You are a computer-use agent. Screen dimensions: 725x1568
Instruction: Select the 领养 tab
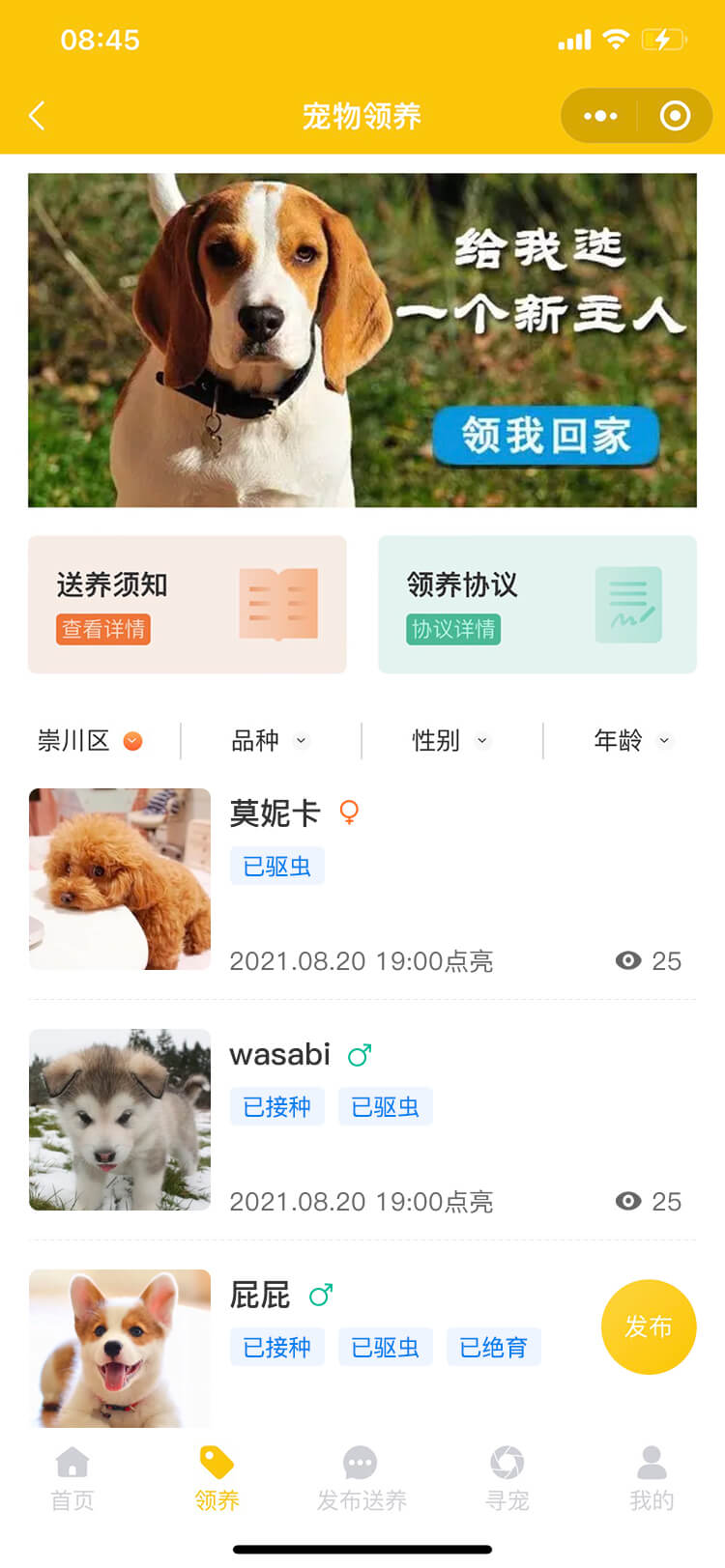pos(217,1478)
